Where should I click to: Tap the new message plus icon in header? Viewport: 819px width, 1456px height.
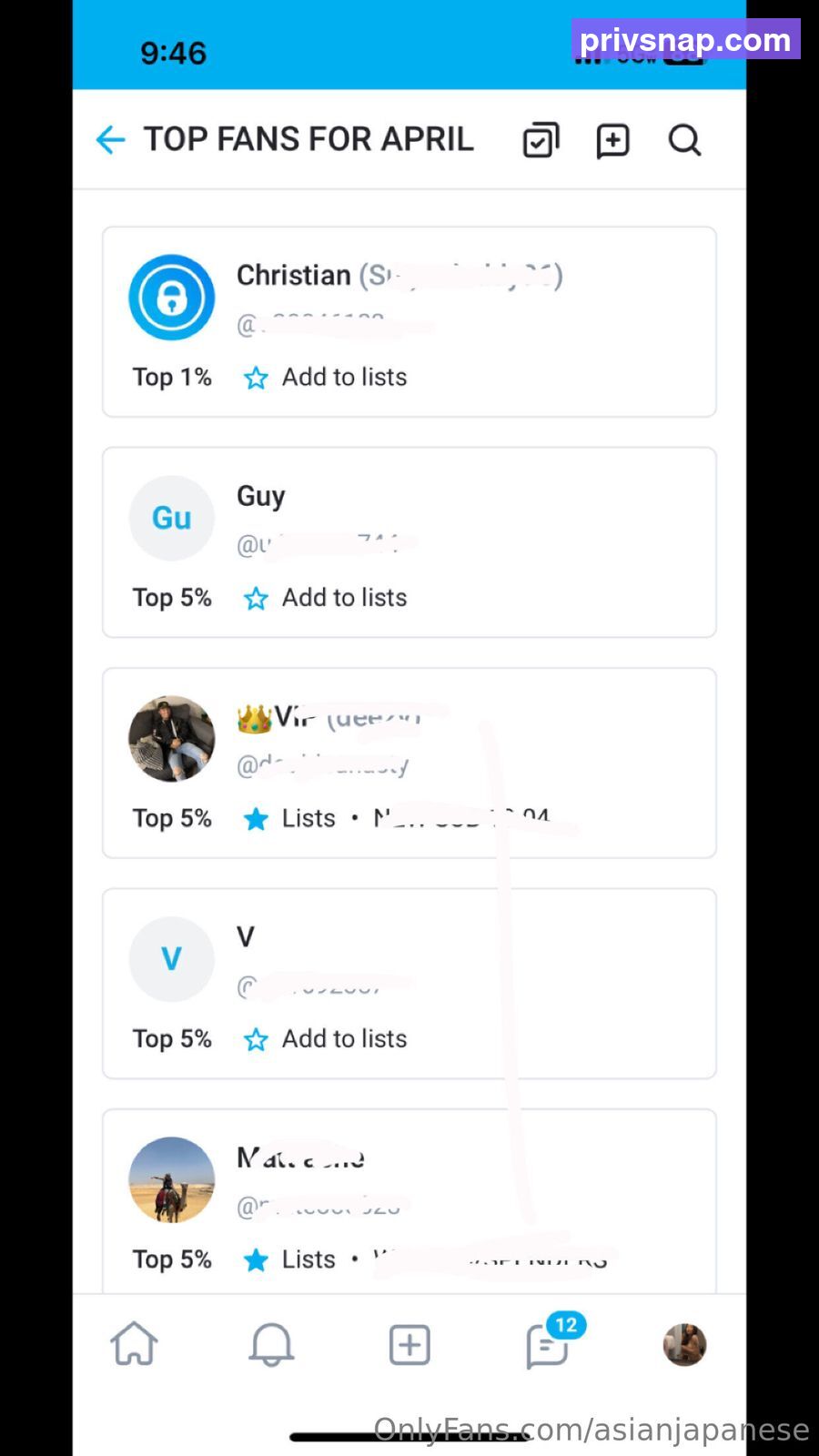(x=612, y=141)
